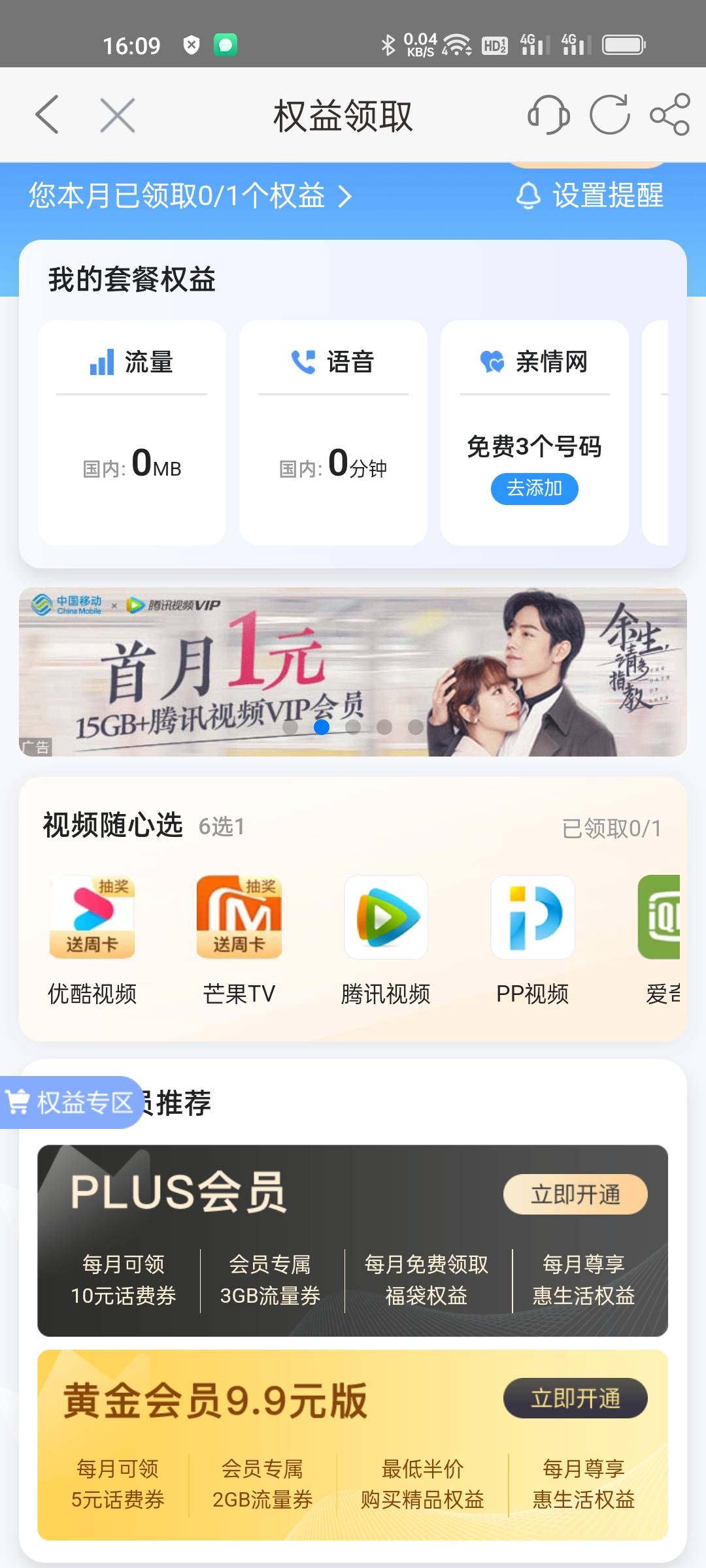Tap 设置提醒 reminder bell
Screen dimensions: 706x1568
(x=590, y=196)
